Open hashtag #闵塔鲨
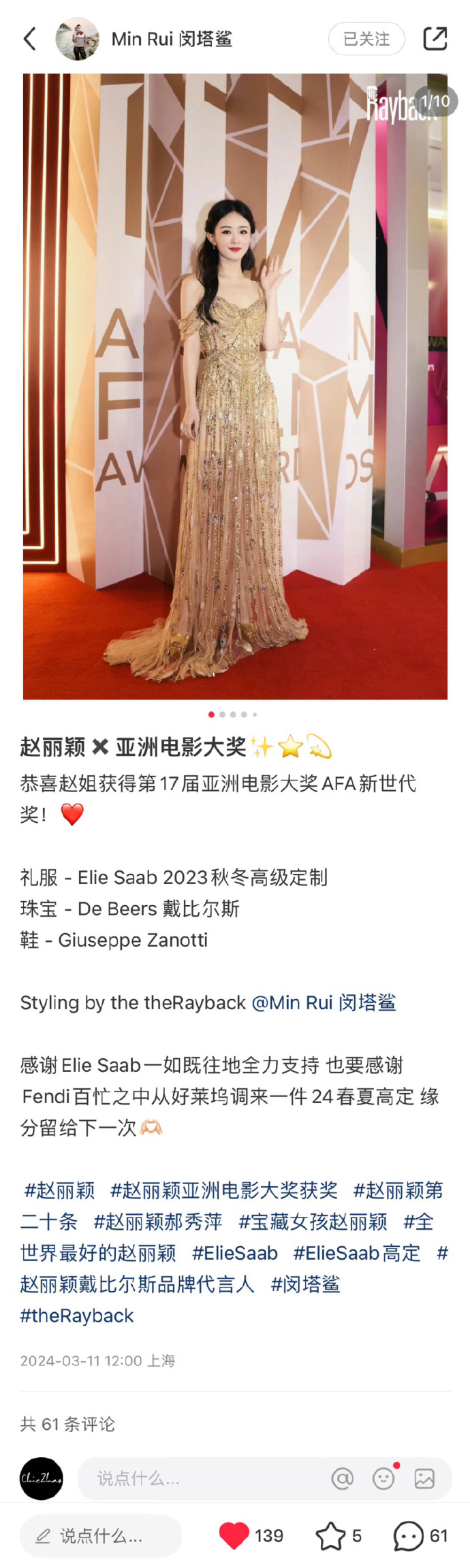The width and height of the screenshot is (470, 1568). [305, 1284]
